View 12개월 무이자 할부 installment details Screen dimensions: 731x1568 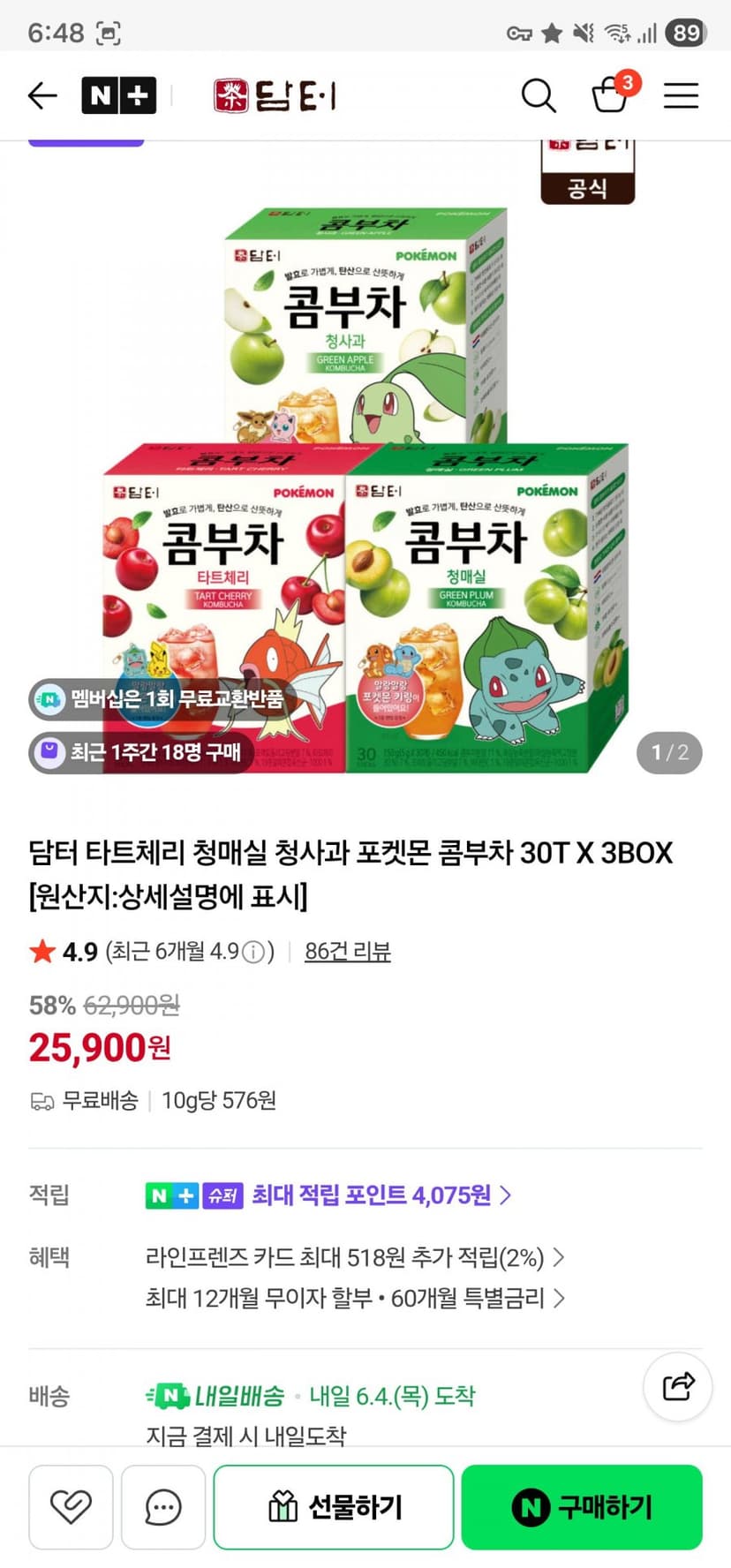[355, 1298]
